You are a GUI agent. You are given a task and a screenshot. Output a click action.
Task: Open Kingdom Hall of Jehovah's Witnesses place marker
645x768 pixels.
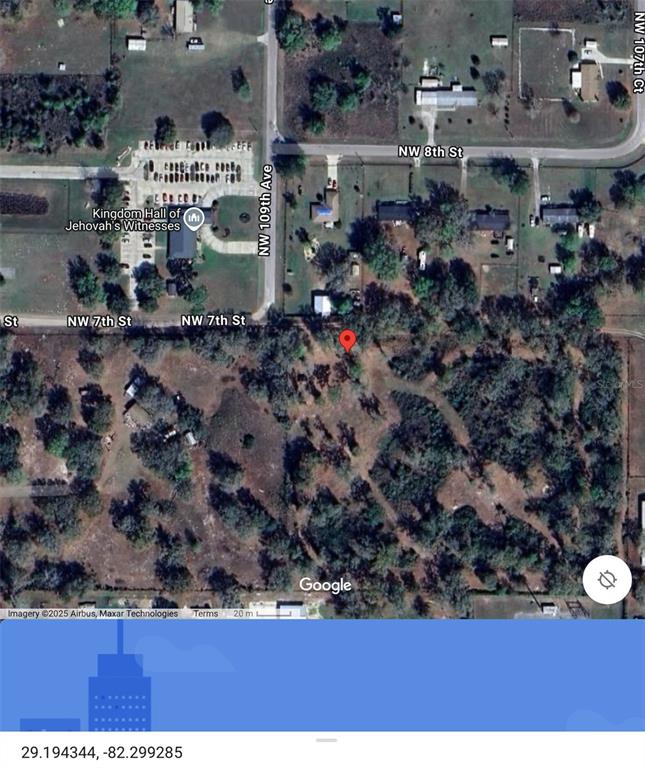pos(197,217)
